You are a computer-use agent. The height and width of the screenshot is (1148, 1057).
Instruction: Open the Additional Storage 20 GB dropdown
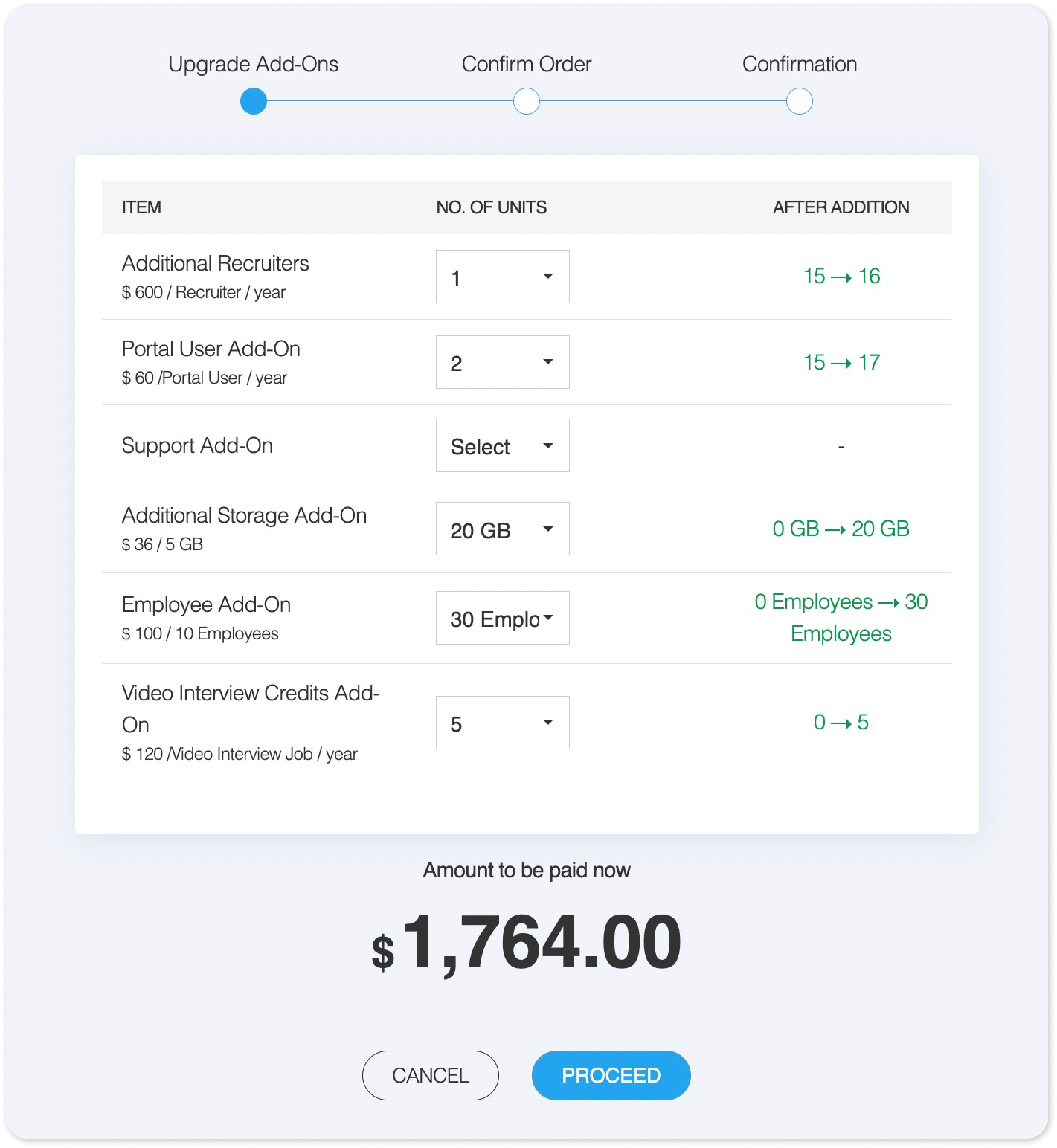click(502, 529)
